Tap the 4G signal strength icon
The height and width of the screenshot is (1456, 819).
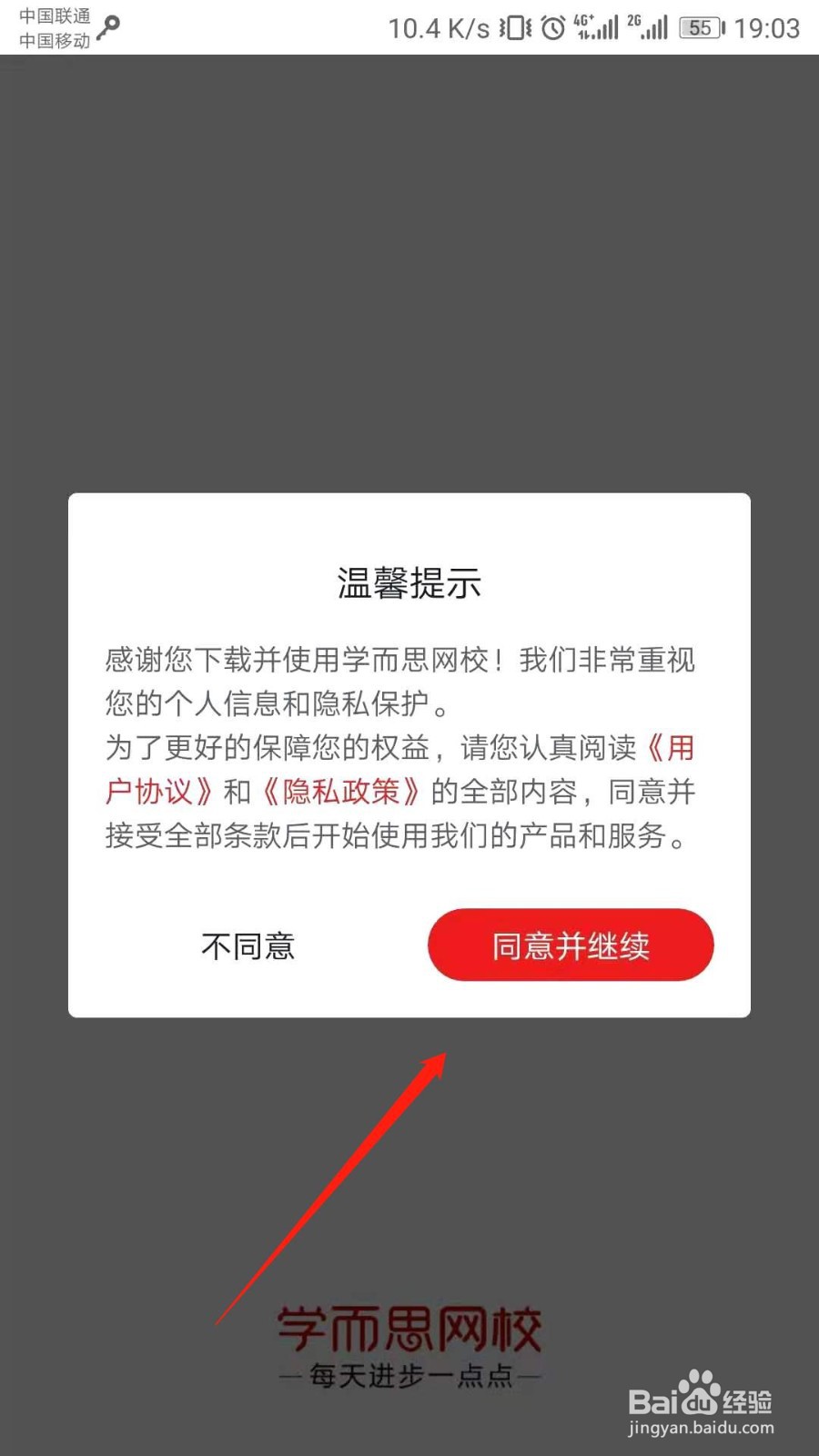click(x=593, y=27)
